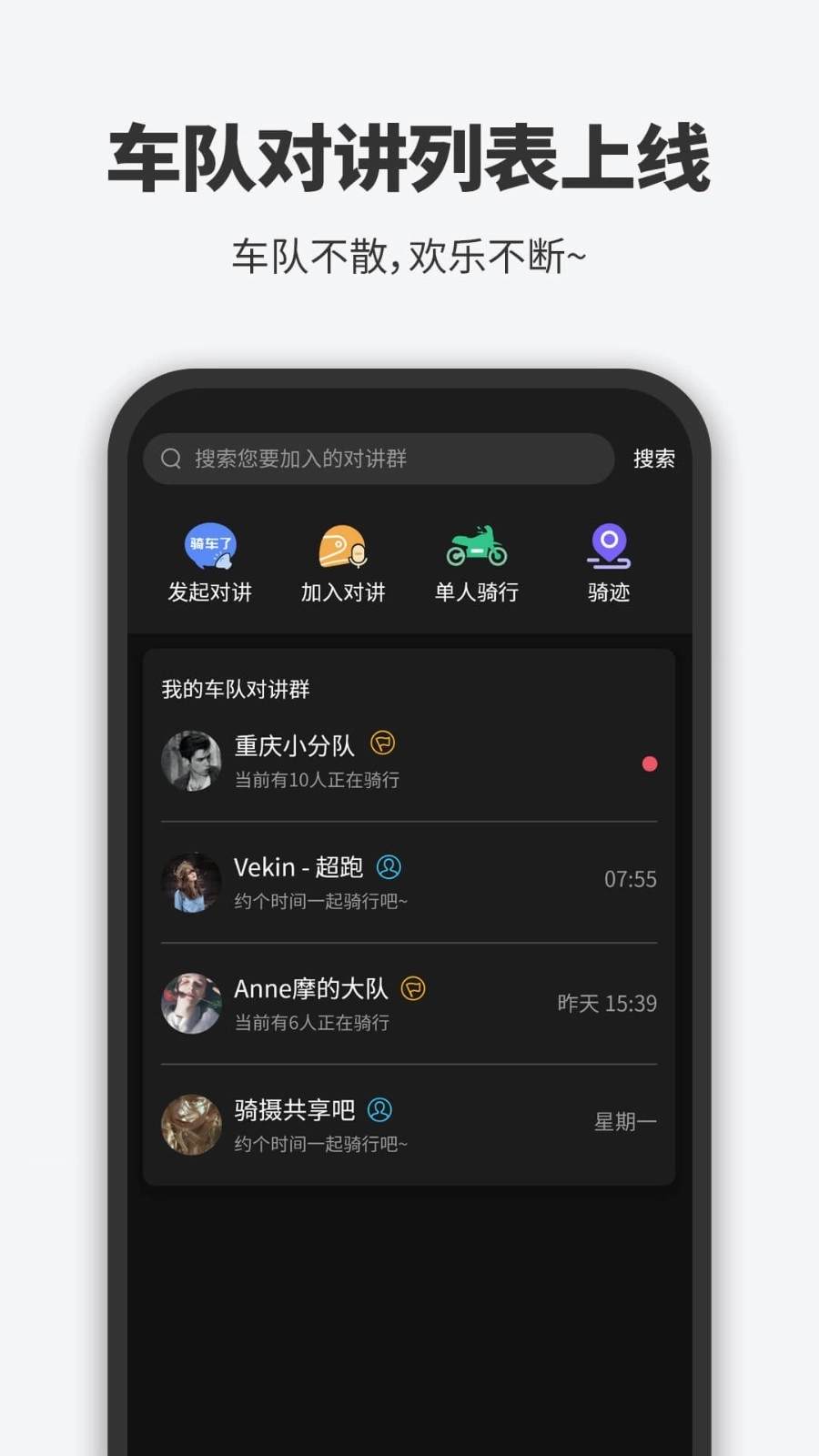Screen dimensions: 819x1456
Task: Tap the red unread dot on 重庆小分队
Action: 649,764
